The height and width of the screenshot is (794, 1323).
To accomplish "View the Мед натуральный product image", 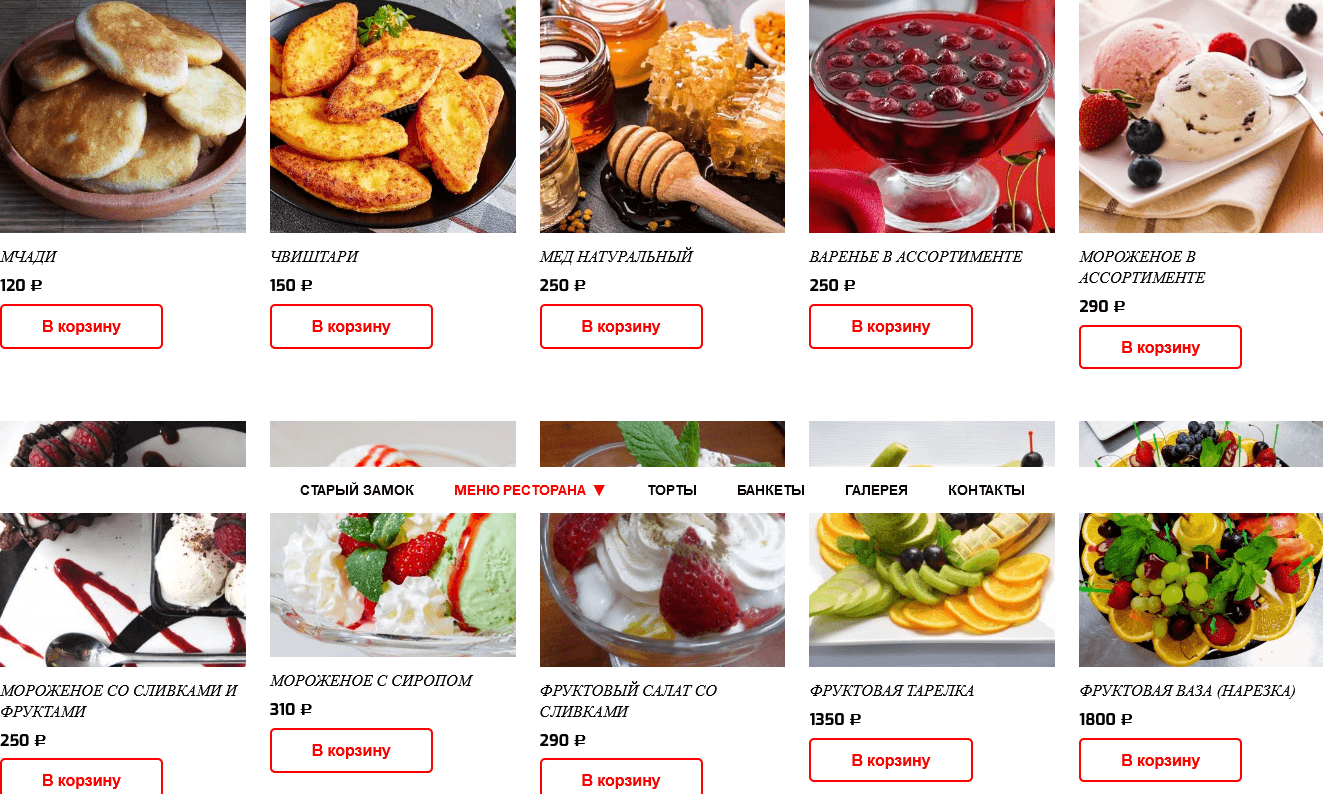I will pos(662,115).
